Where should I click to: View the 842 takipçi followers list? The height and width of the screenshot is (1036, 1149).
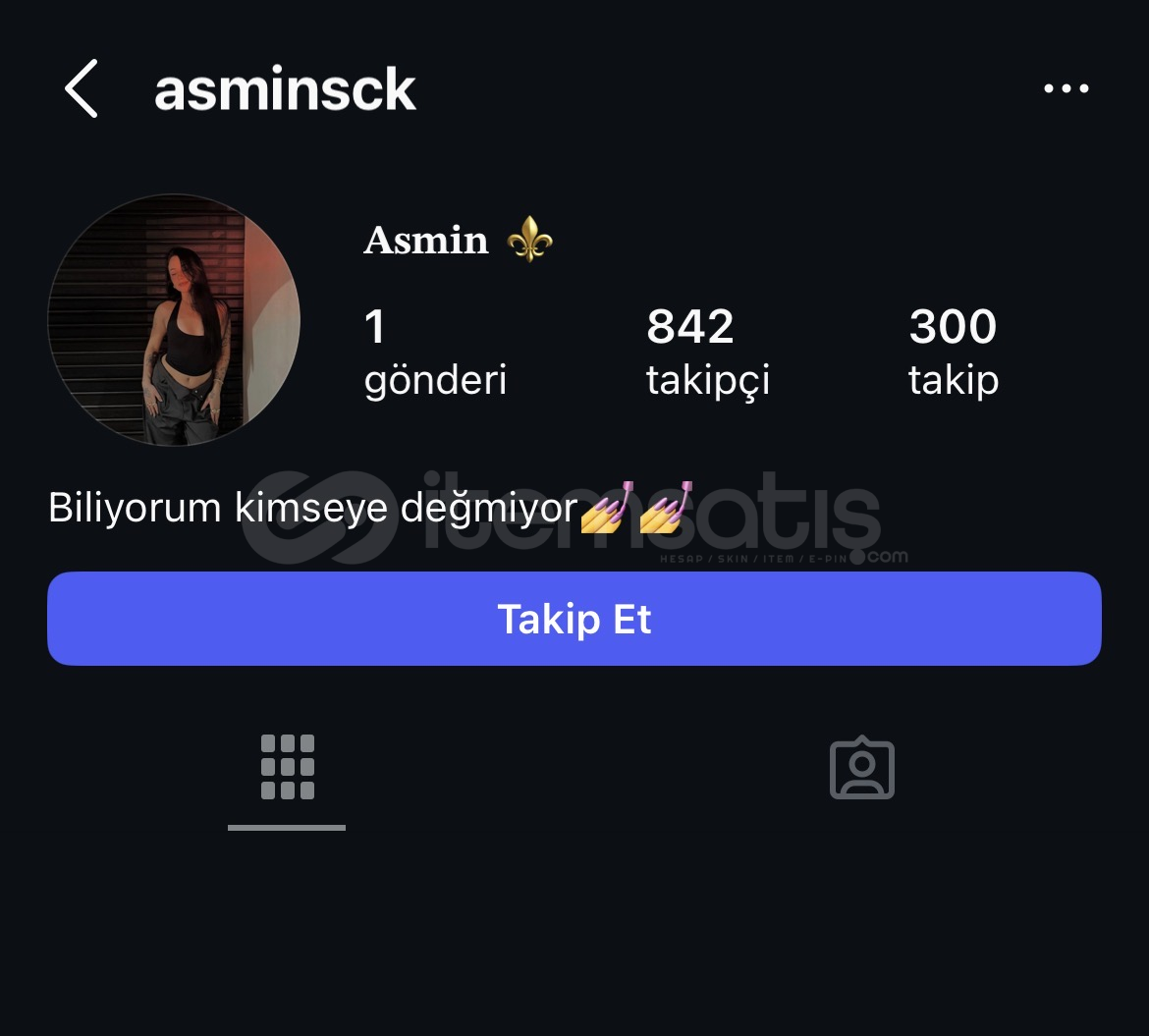pos(707,352)
